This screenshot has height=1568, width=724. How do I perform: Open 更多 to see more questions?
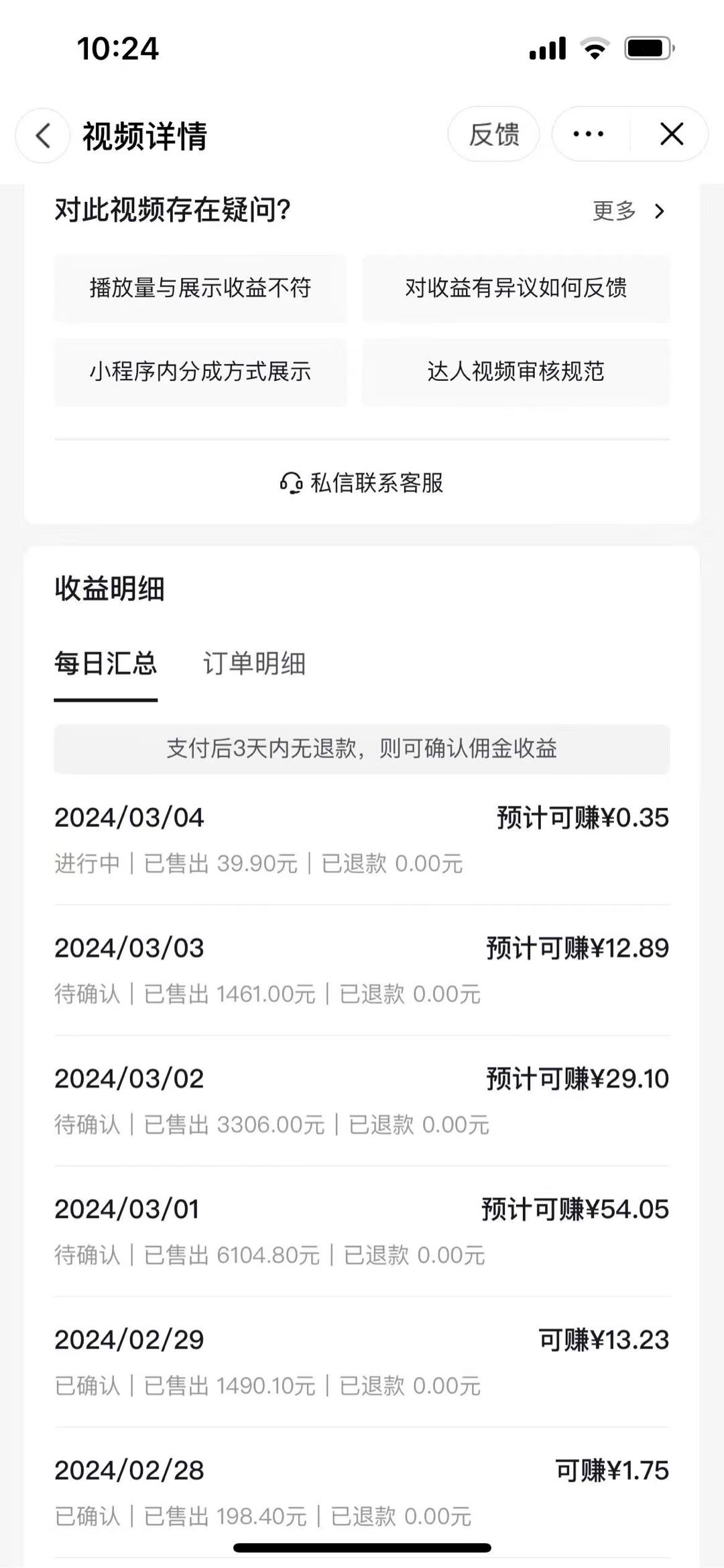click(x=628, y=211)
